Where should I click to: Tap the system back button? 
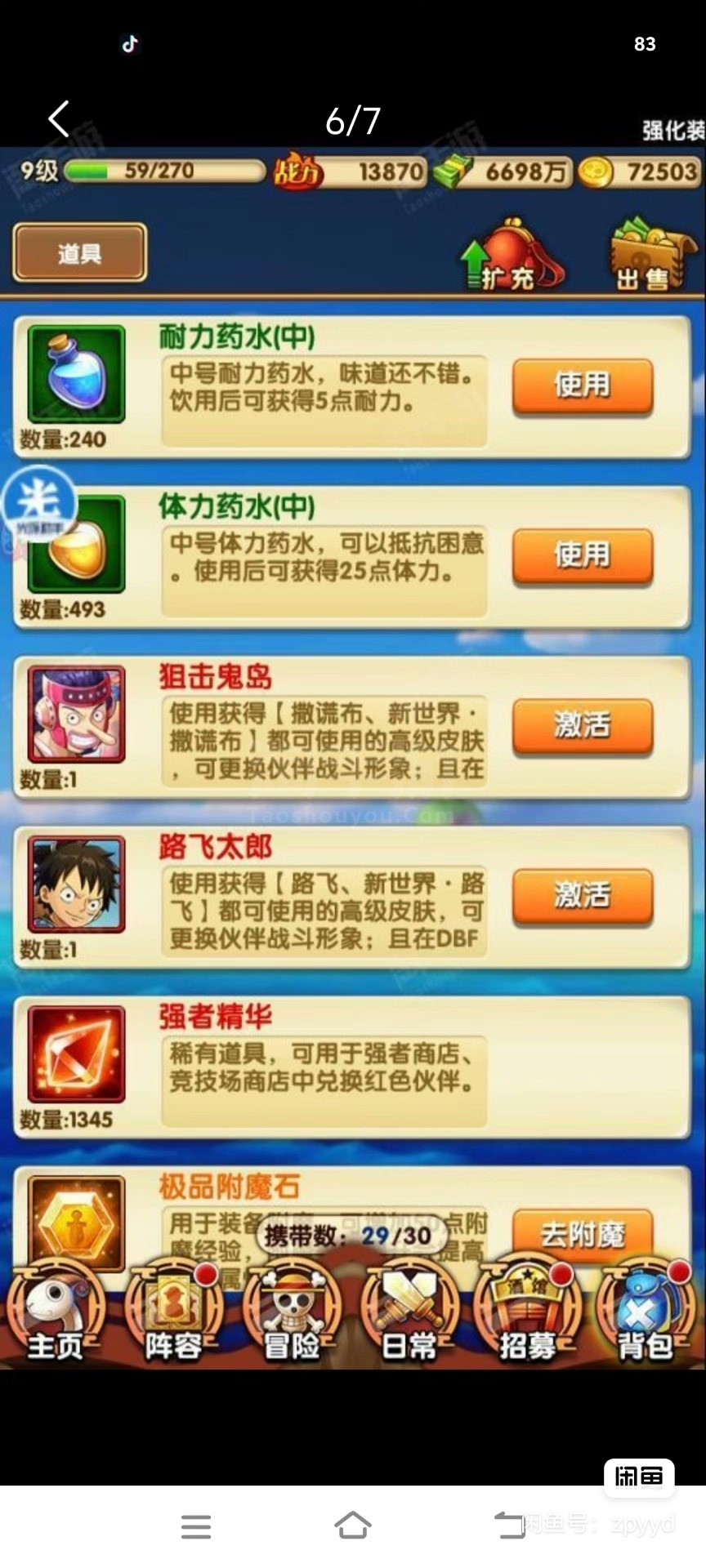click(510, 1525)
